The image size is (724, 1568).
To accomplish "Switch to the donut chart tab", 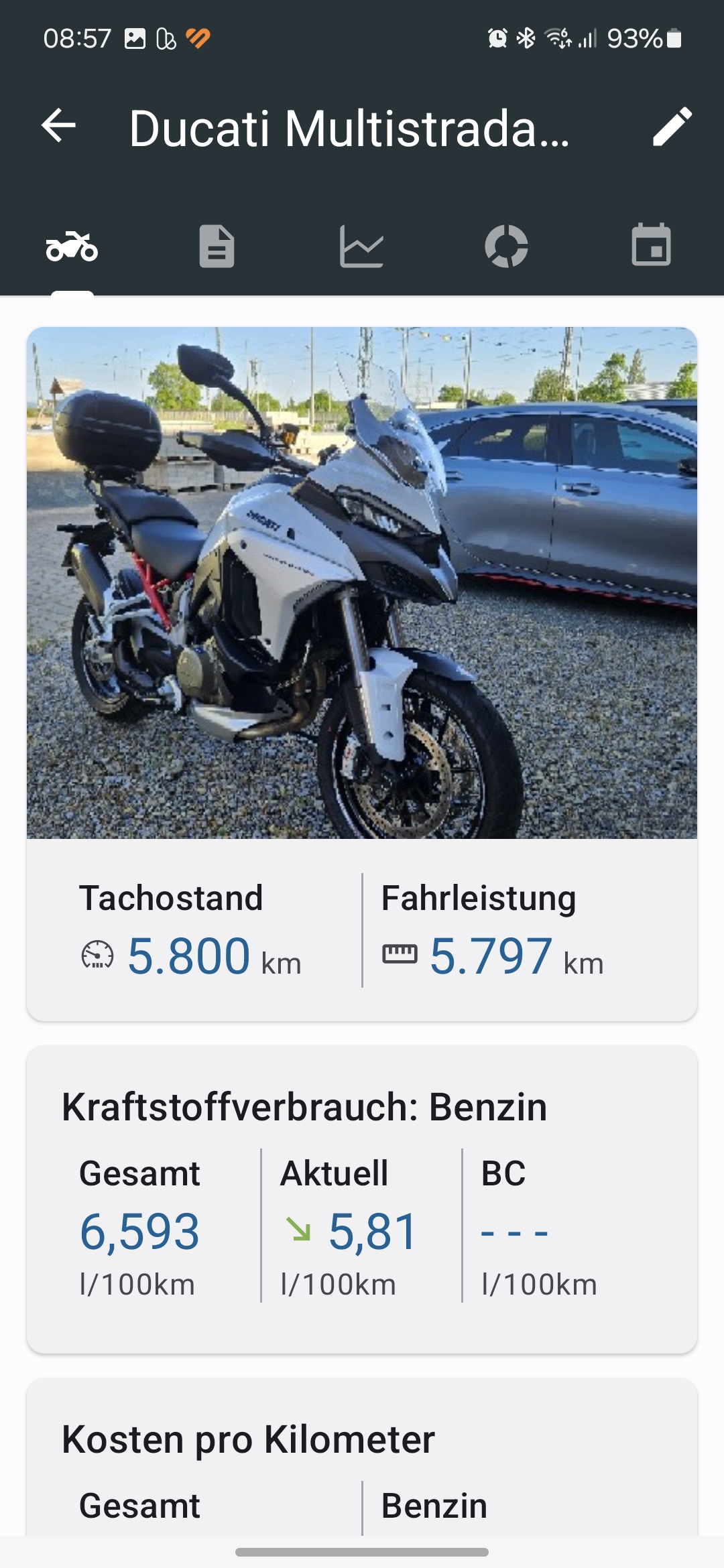I will (506, 247).
